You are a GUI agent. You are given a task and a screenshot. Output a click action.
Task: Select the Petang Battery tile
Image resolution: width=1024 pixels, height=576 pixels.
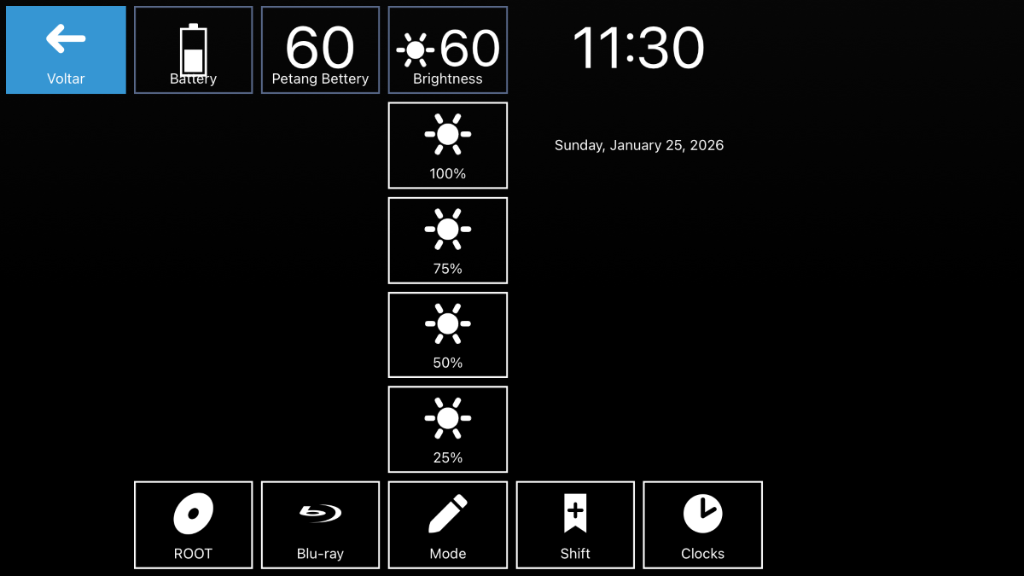click(320, 50)
